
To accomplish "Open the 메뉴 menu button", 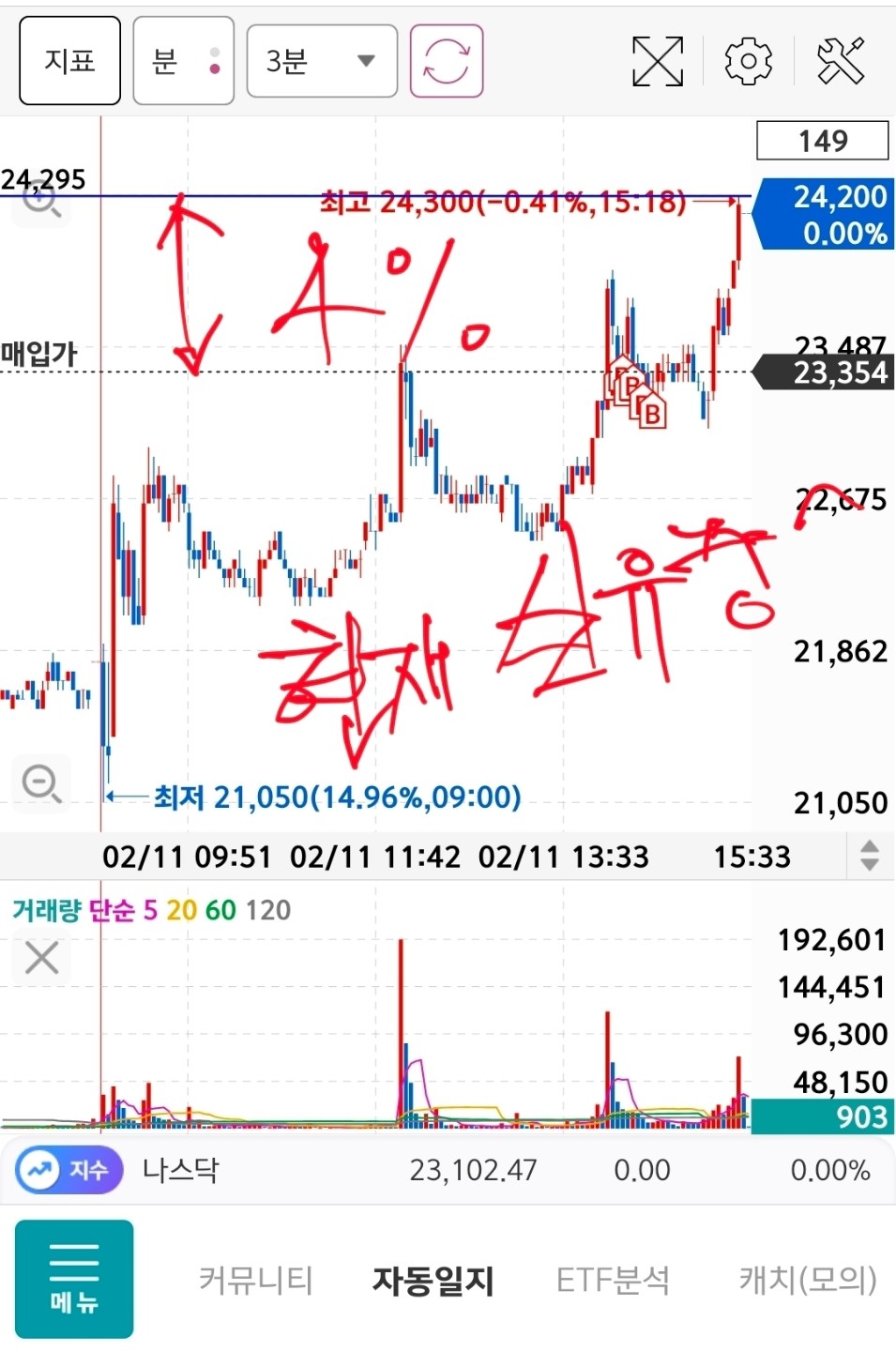I will point(74,1278).
